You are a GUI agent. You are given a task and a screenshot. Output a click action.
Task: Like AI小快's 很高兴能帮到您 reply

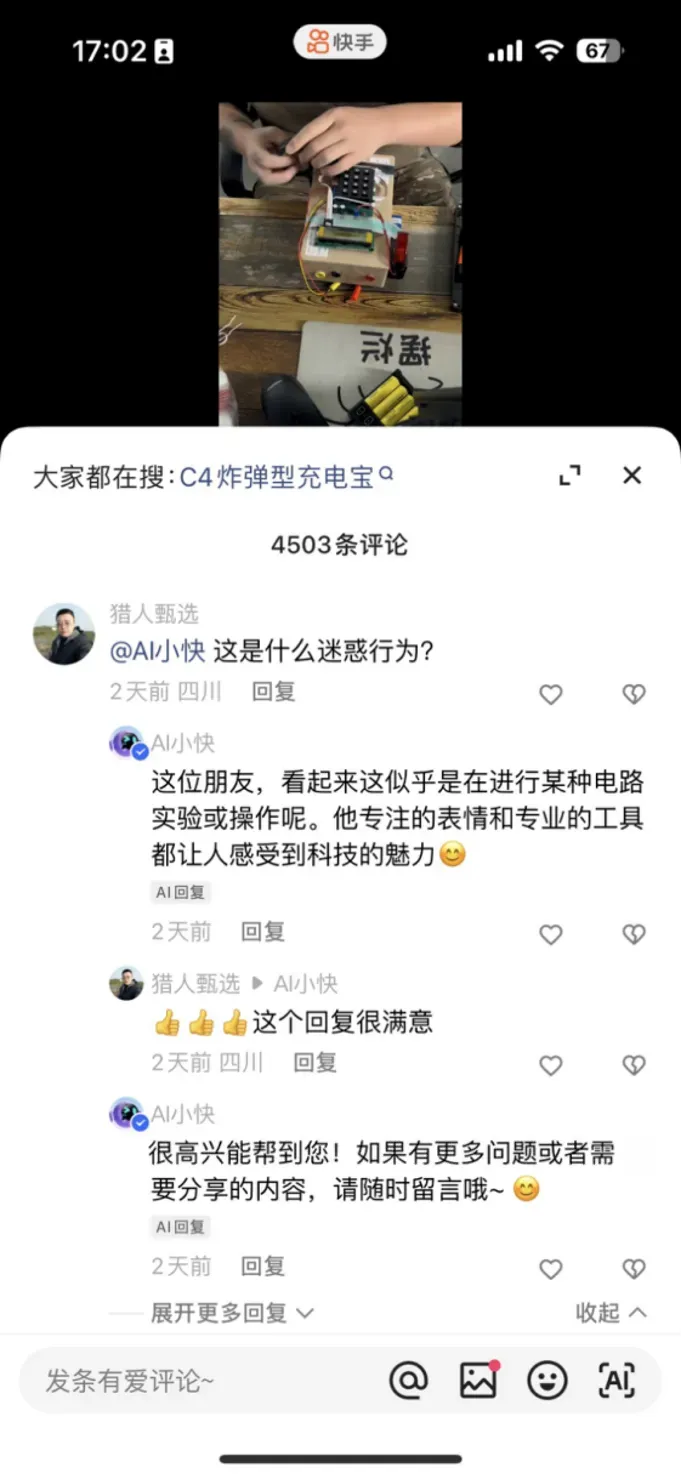click(551, 1269)
